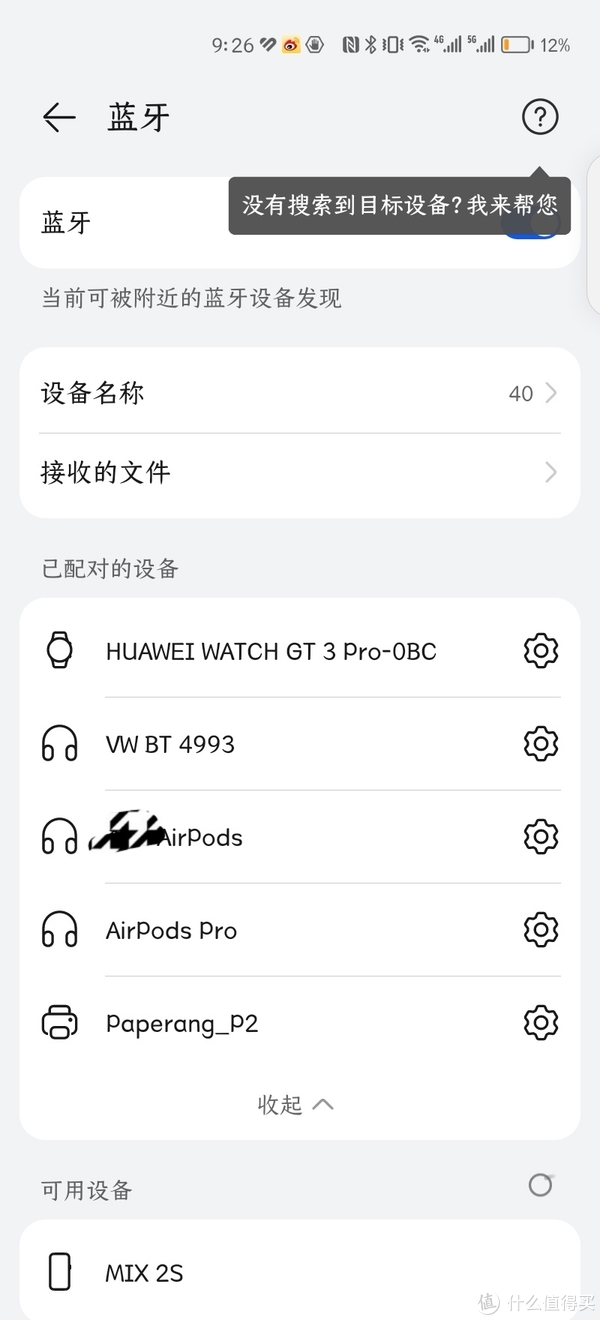Open settings gear for AirPods Pro

coord(541,930)
